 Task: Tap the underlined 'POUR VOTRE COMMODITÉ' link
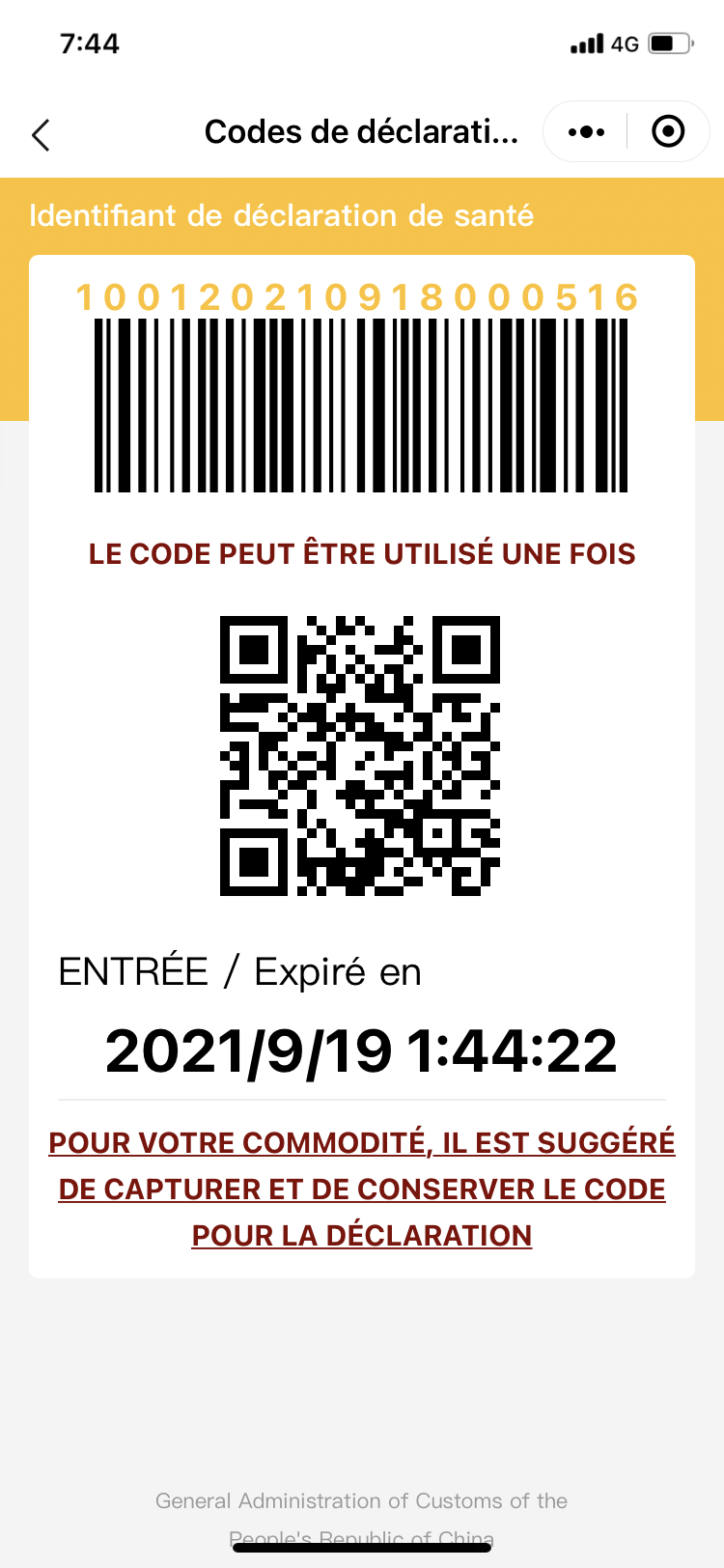(362, 1189)
